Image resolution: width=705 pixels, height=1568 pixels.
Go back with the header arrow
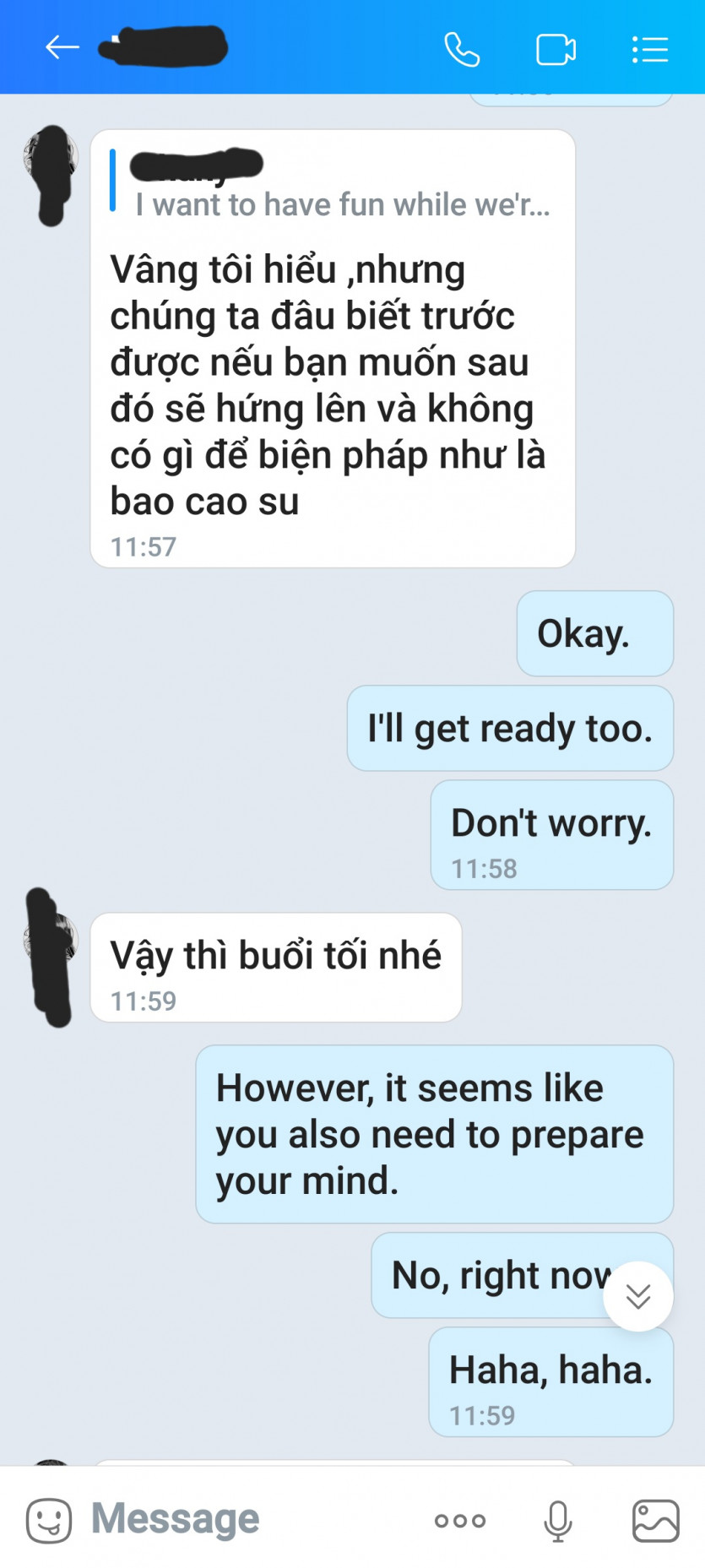pyautogui.click(x=62, y=48)
